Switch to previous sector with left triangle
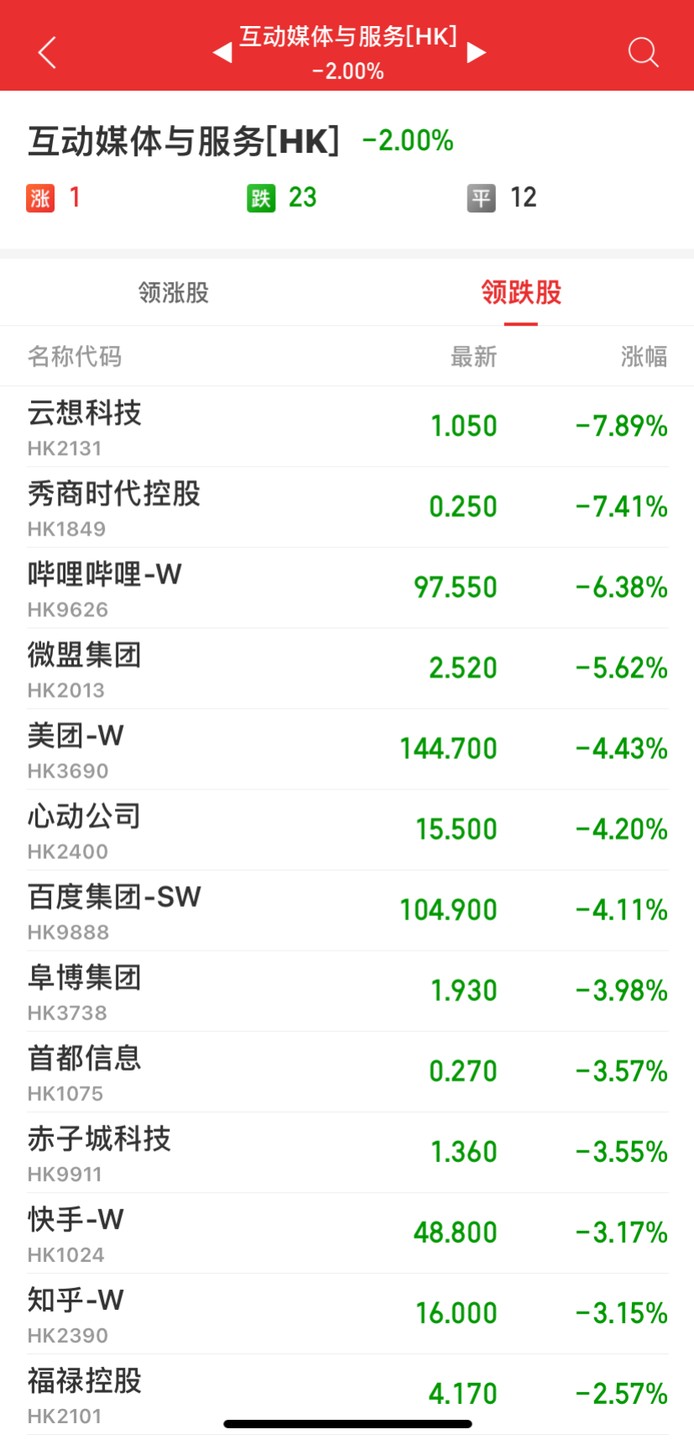 (x=222, y=52)
